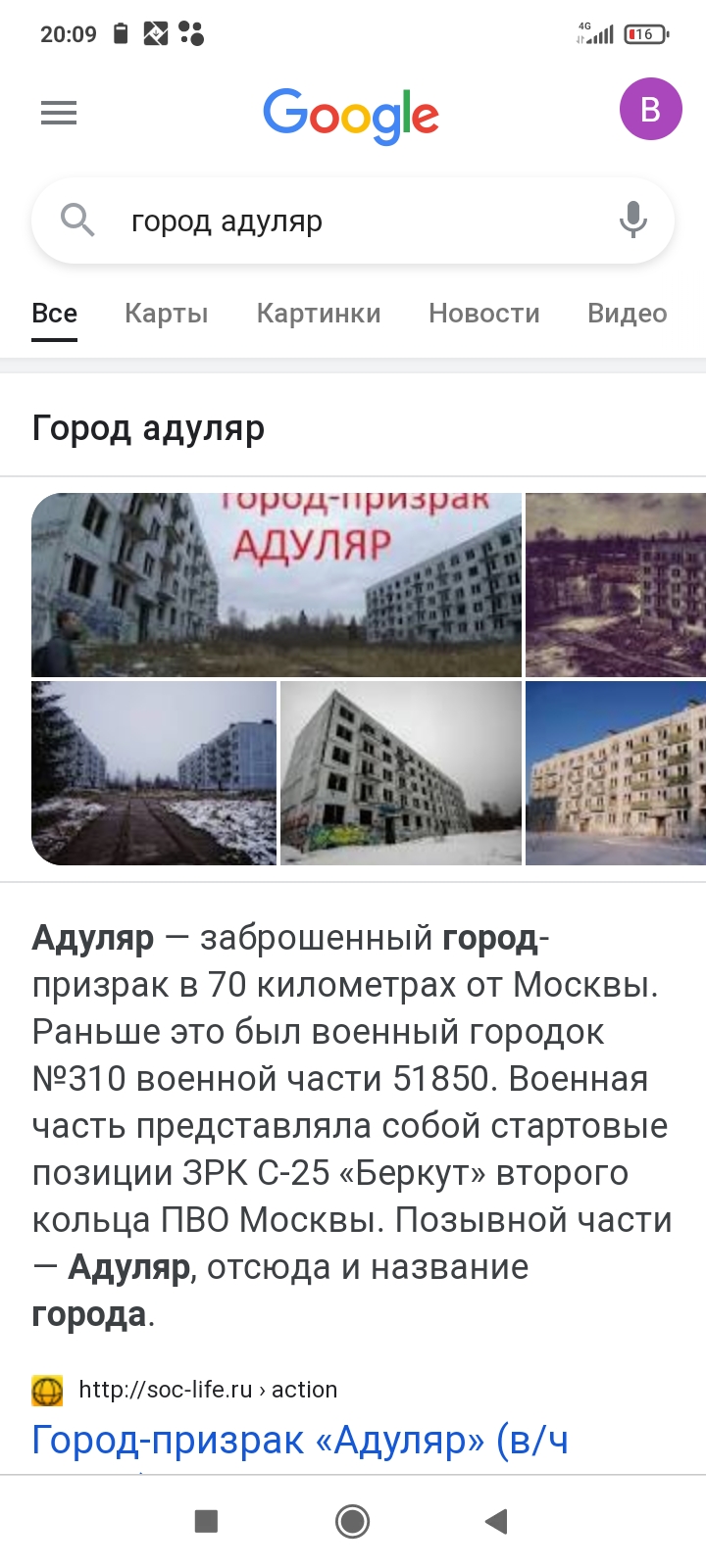Open the hamburger menu

coord(59,114)
